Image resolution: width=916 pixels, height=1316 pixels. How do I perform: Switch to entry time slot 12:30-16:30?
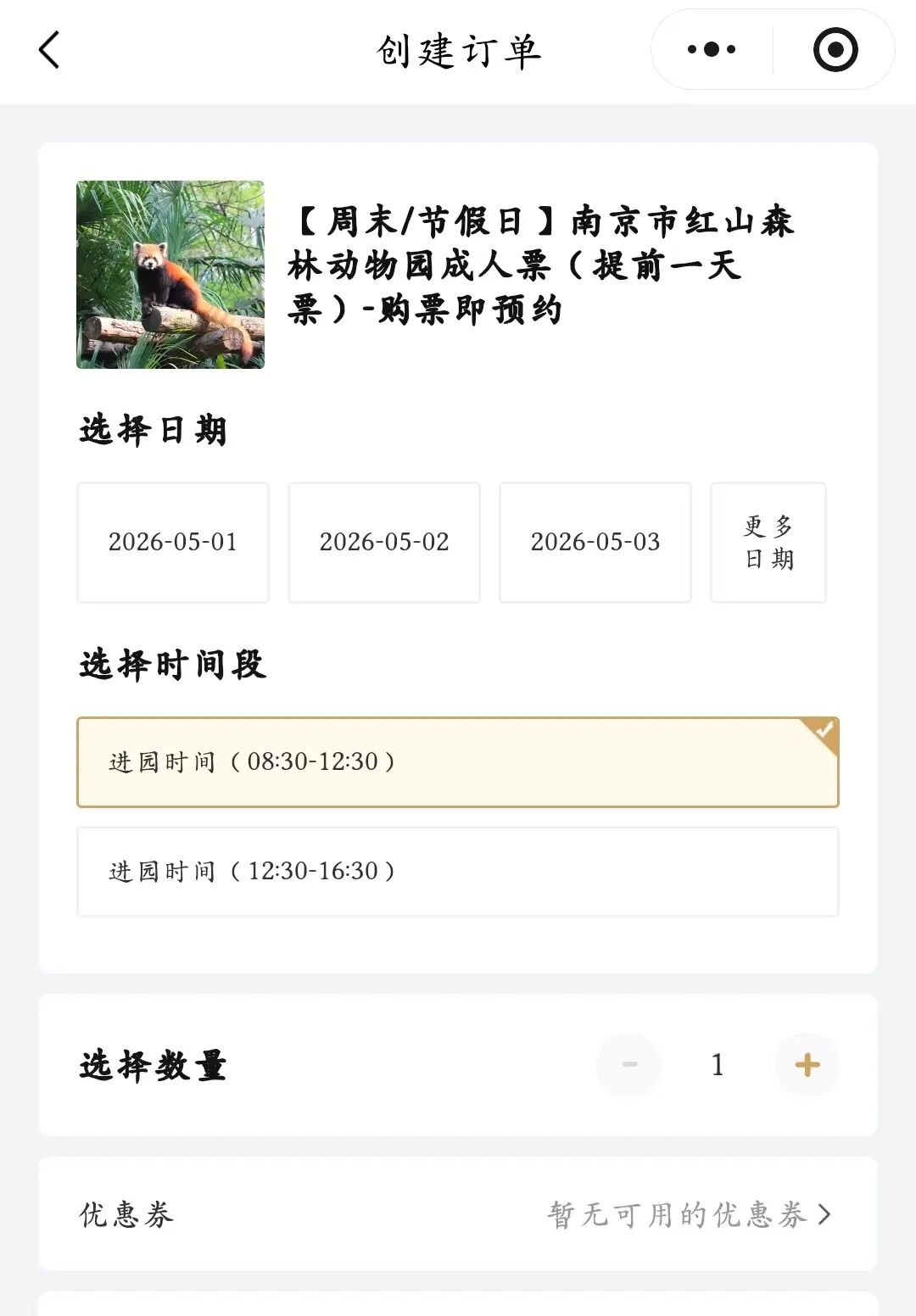(x=458, y=872)
